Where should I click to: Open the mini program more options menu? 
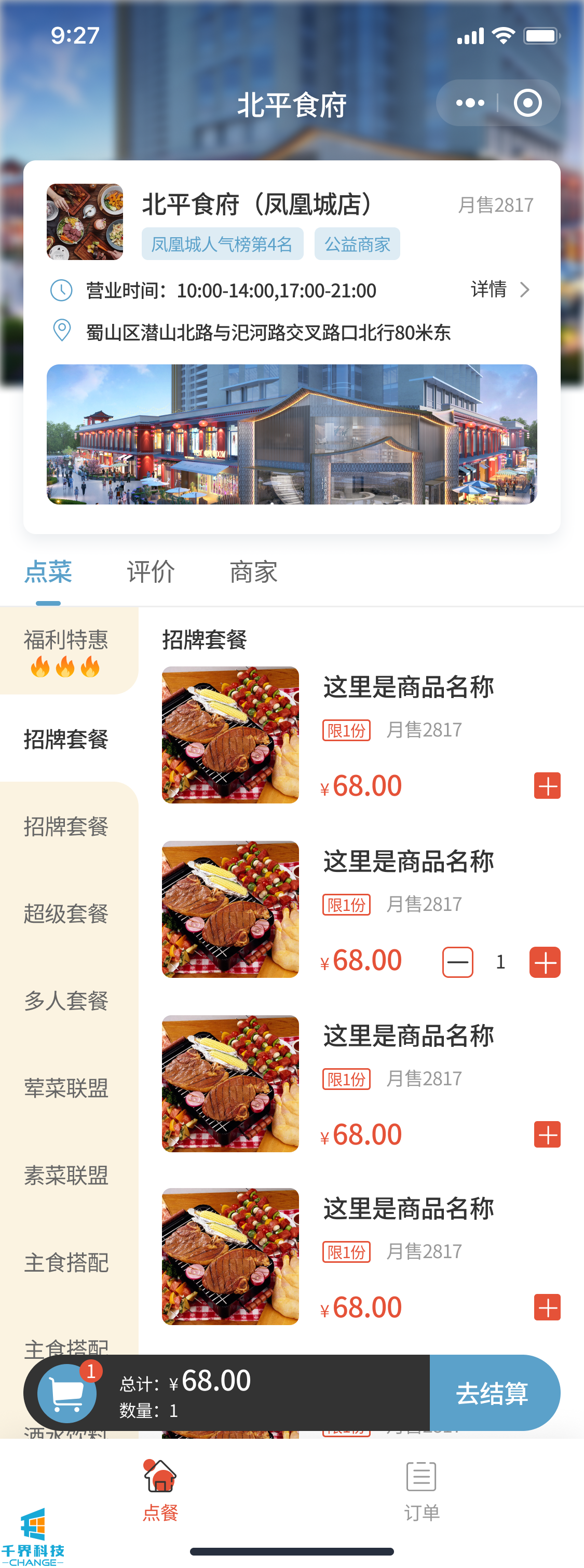point(469,103)
